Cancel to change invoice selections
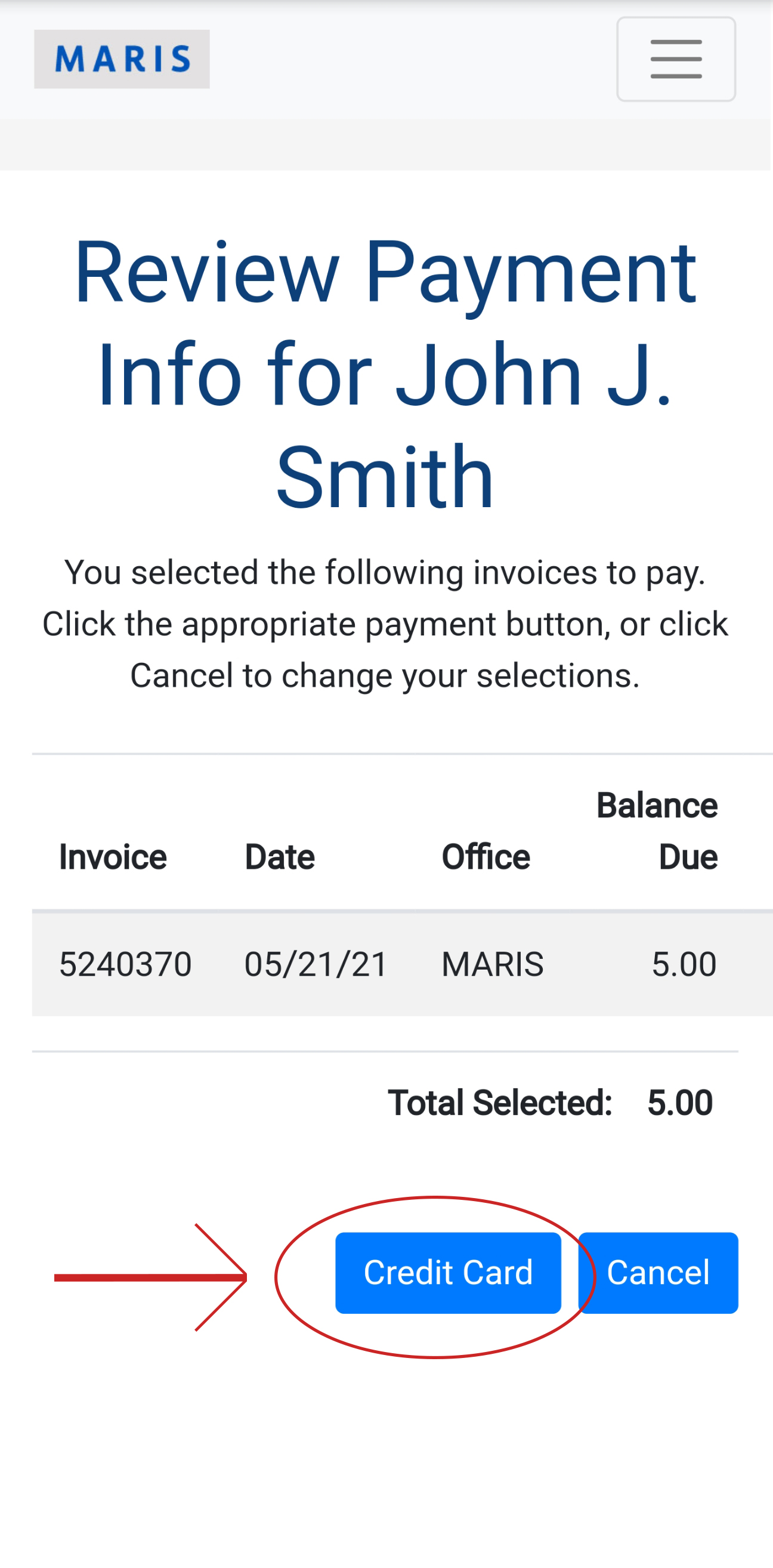 coord(658,1273)
